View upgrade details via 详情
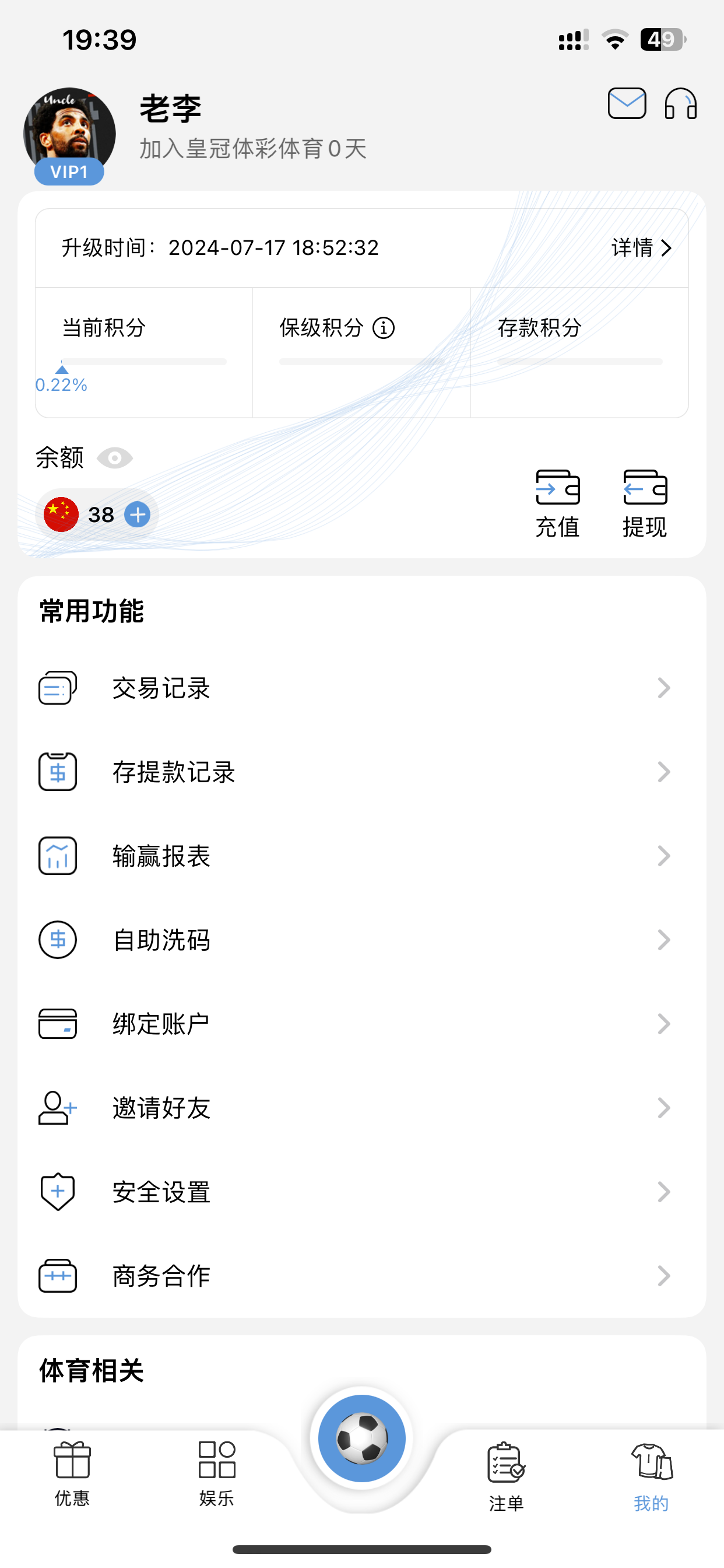This screenshot has height=1568, width=724. point(641,248)
